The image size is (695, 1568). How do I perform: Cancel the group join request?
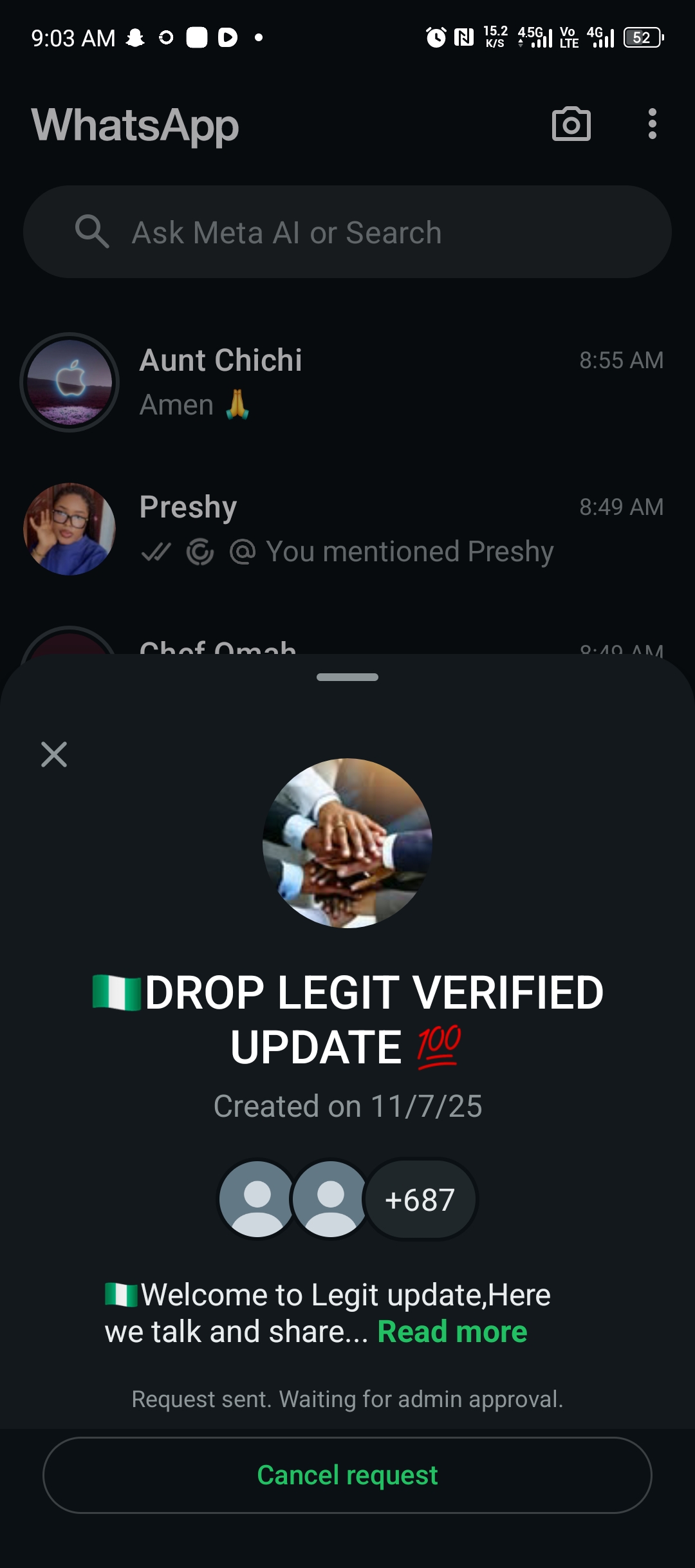click(347, 1475)
